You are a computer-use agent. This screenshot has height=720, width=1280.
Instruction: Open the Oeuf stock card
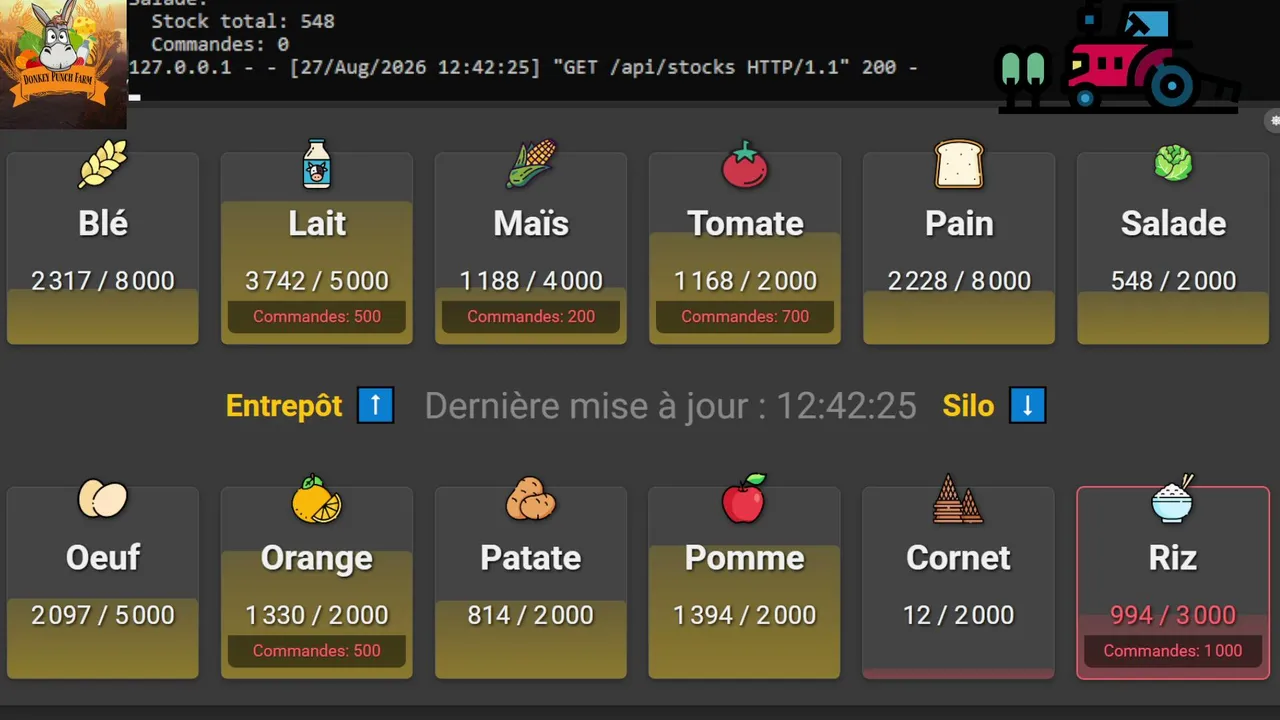pyautogui.click(x=103, y=583)
